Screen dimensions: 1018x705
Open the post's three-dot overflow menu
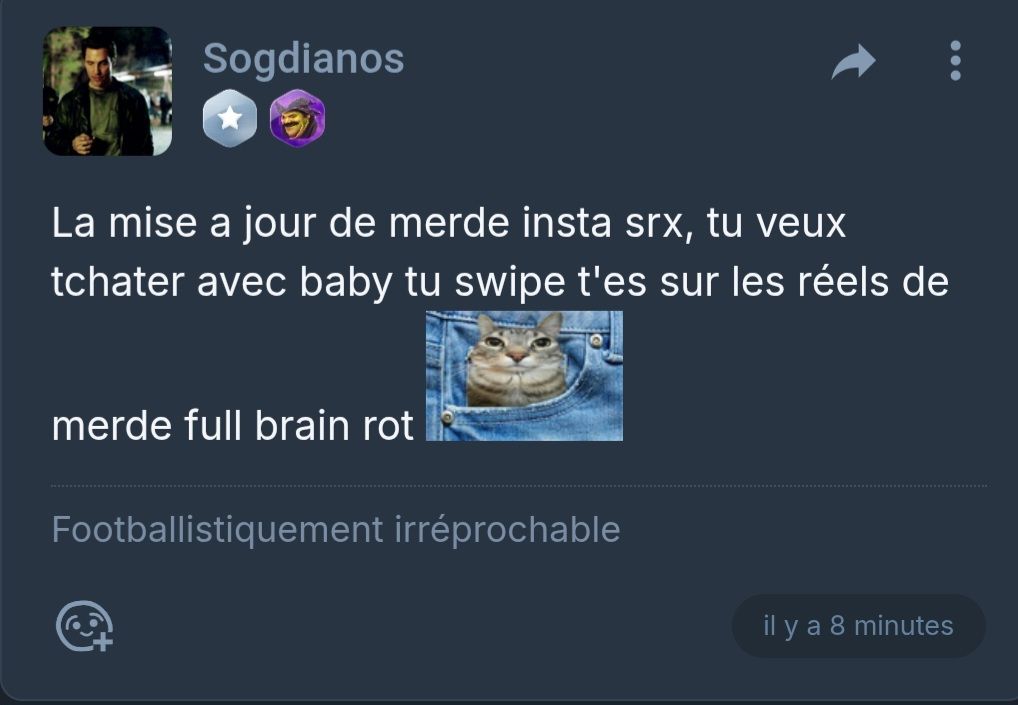(x=955, y=61)
